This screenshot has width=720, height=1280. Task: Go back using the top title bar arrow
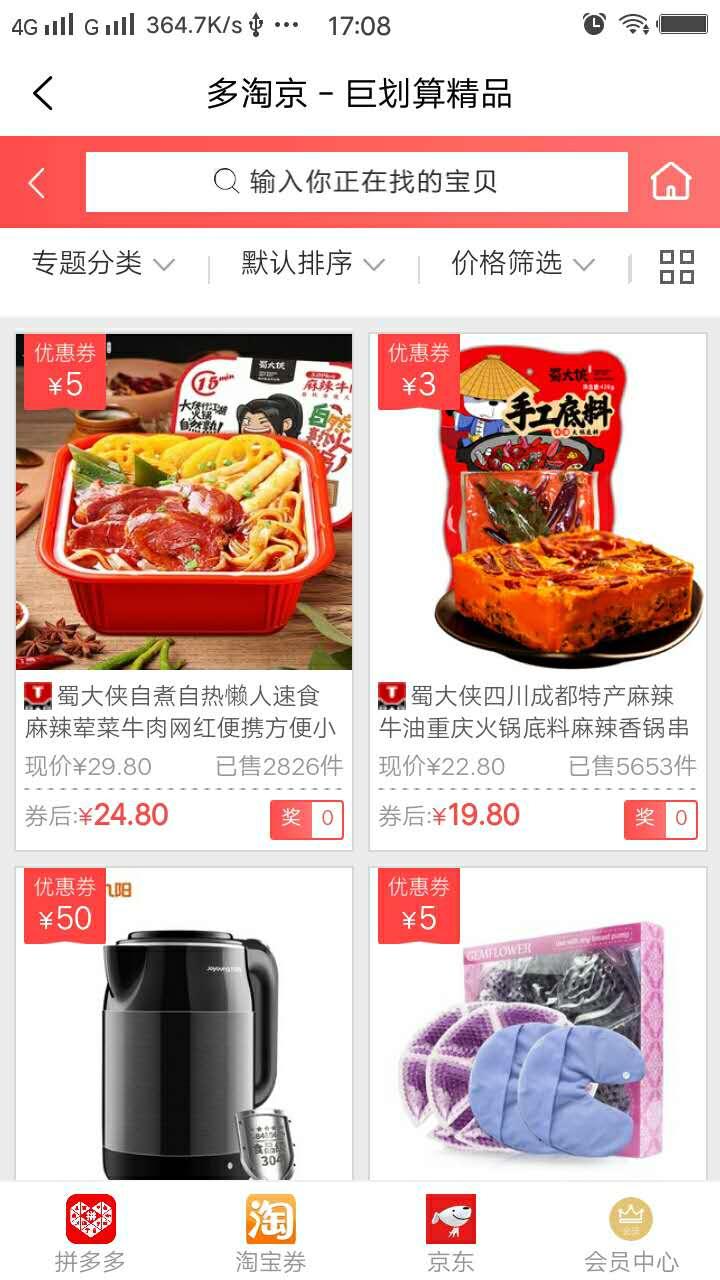pos(42,94)
